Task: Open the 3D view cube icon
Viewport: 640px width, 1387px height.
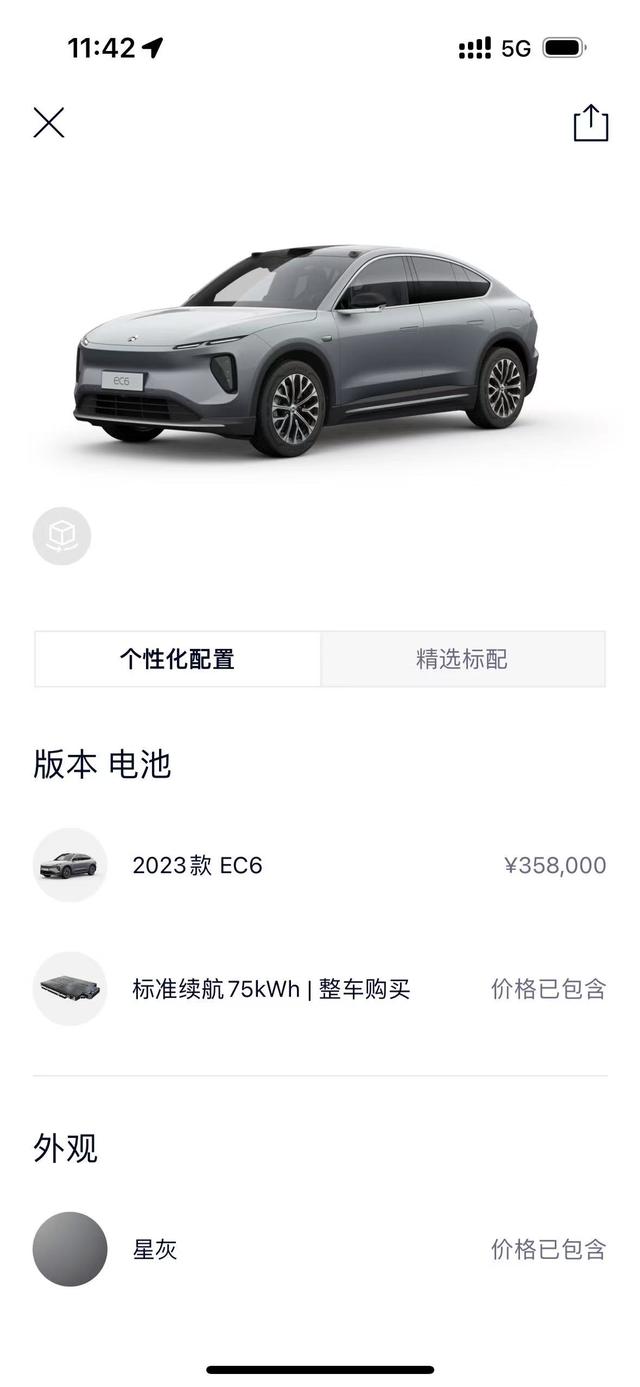Action: (62, 536)
